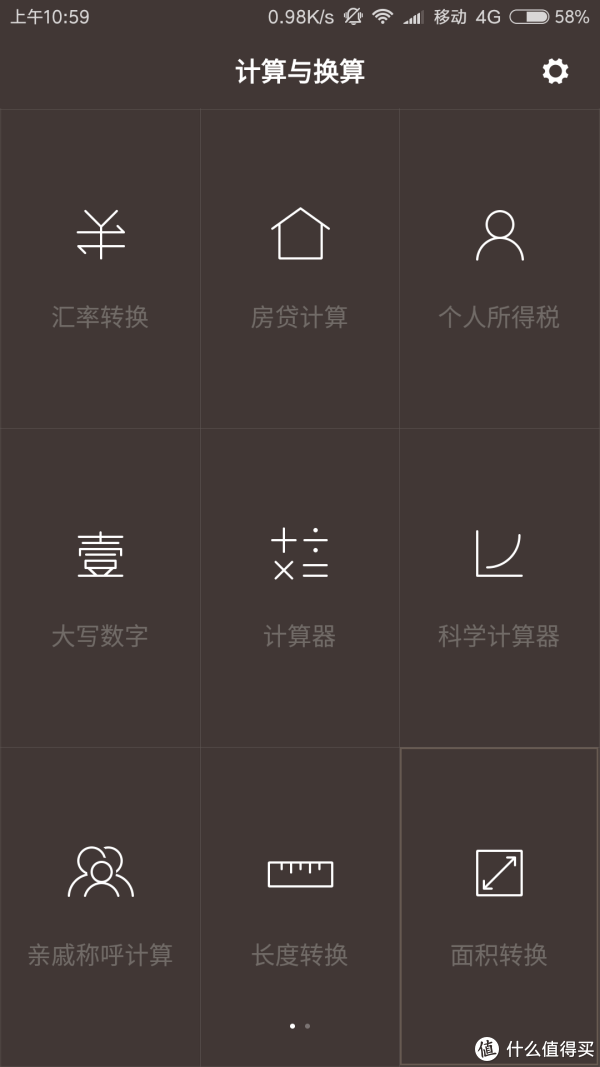Open 房贷计算 mortgage calculator
600x1067 pixels.
tap(300, 269)
